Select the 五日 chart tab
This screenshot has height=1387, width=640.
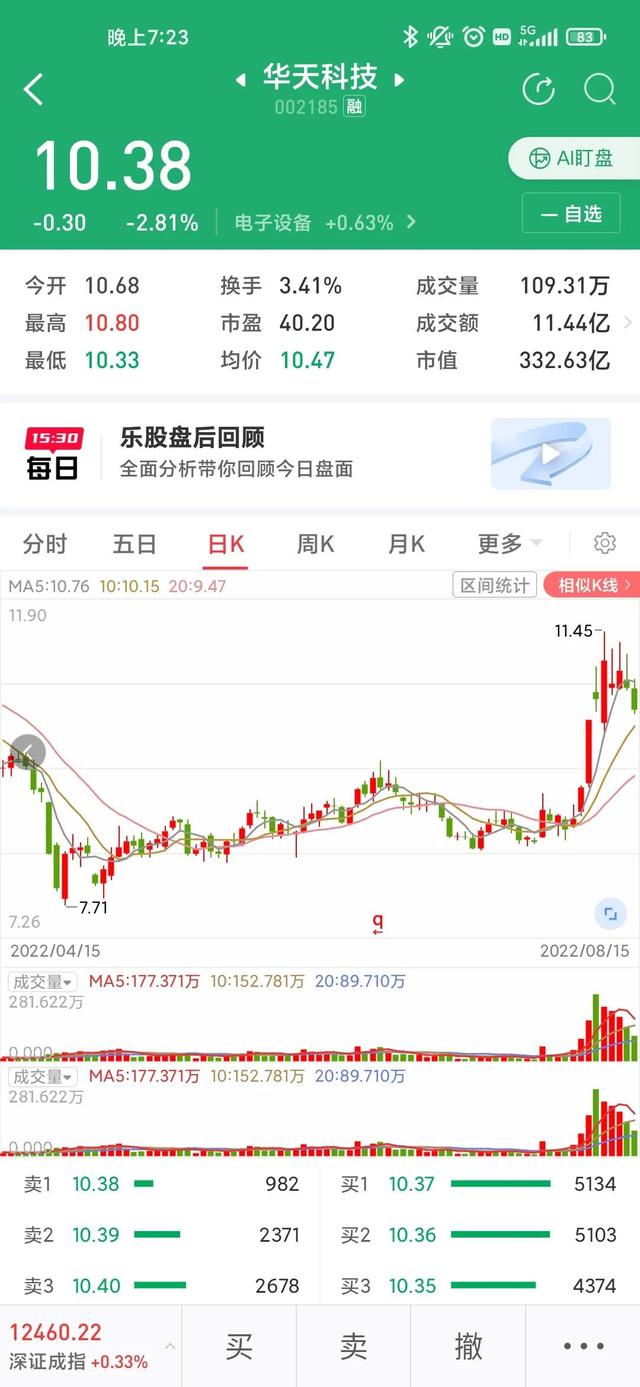tap(134, 544)
